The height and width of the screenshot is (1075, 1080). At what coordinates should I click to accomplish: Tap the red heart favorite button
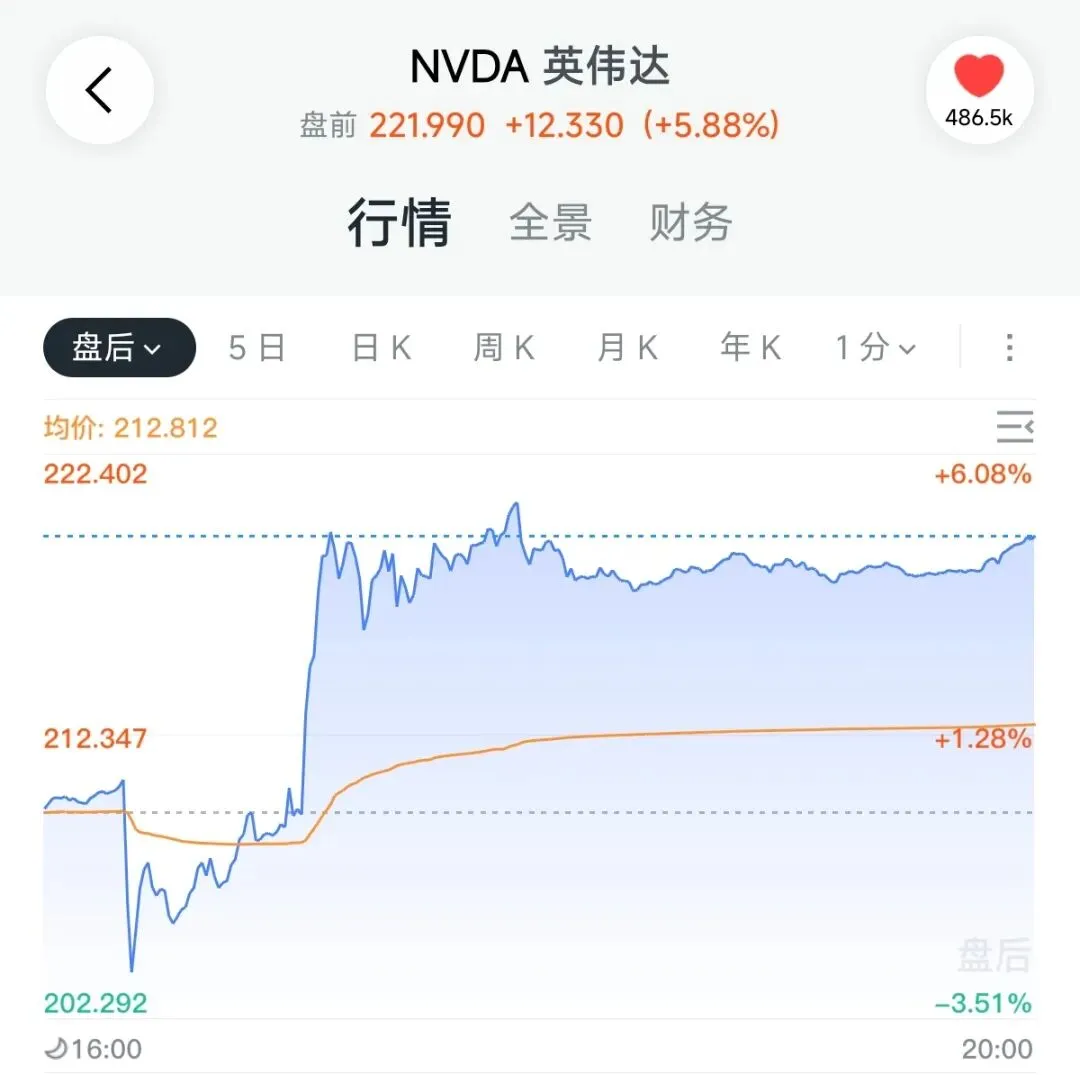(979, 90)
